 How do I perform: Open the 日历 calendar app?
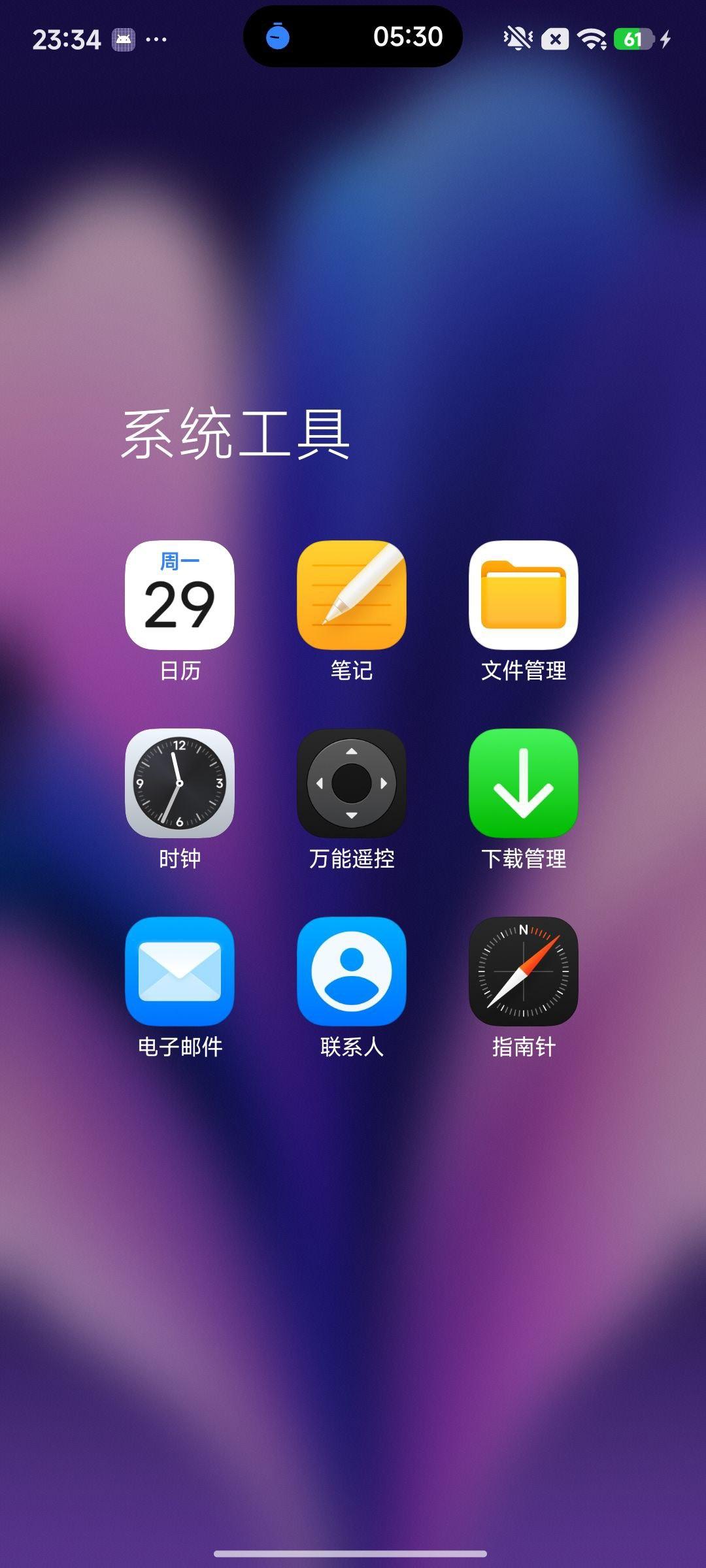pyautogui.click(x=180, y=595)
